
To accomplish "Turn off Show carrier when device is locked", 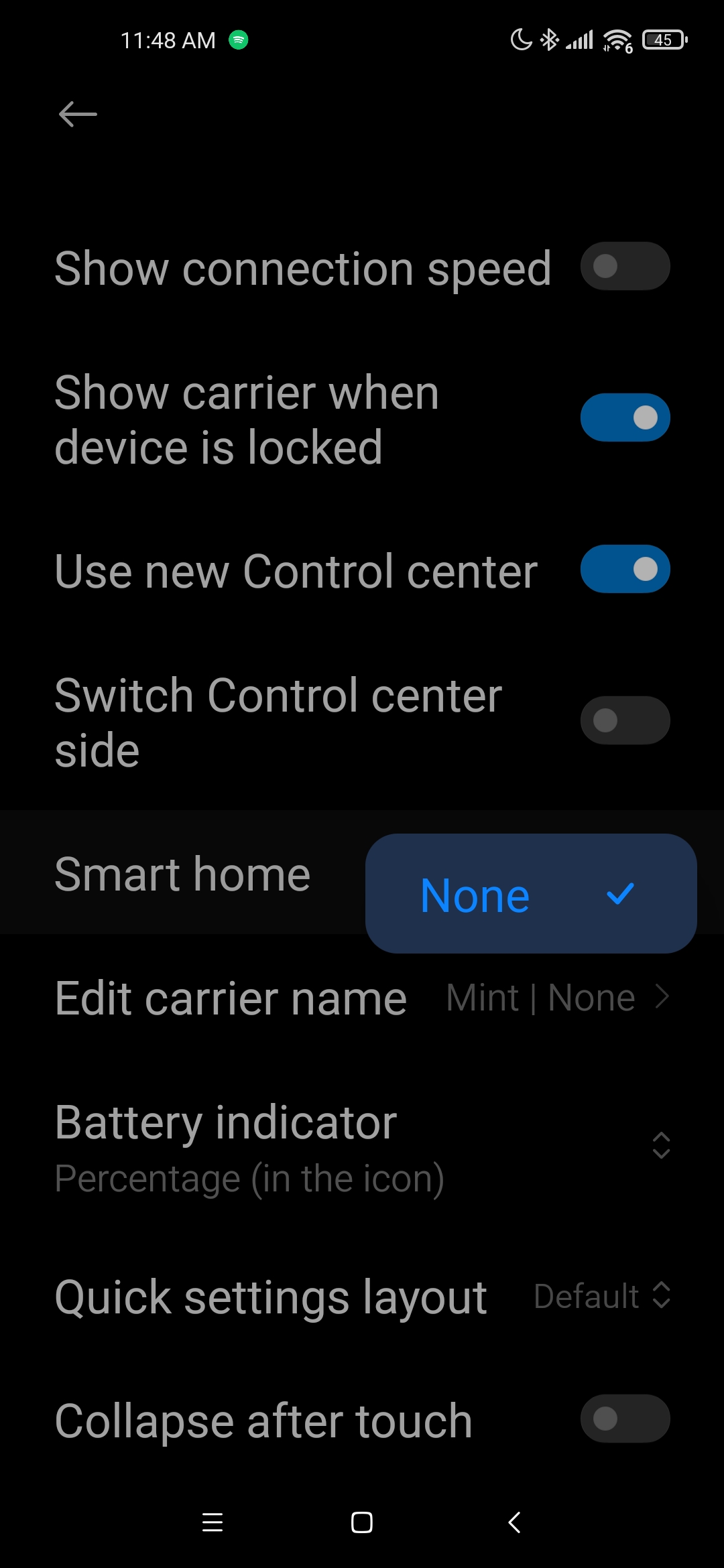I will 625,417.
